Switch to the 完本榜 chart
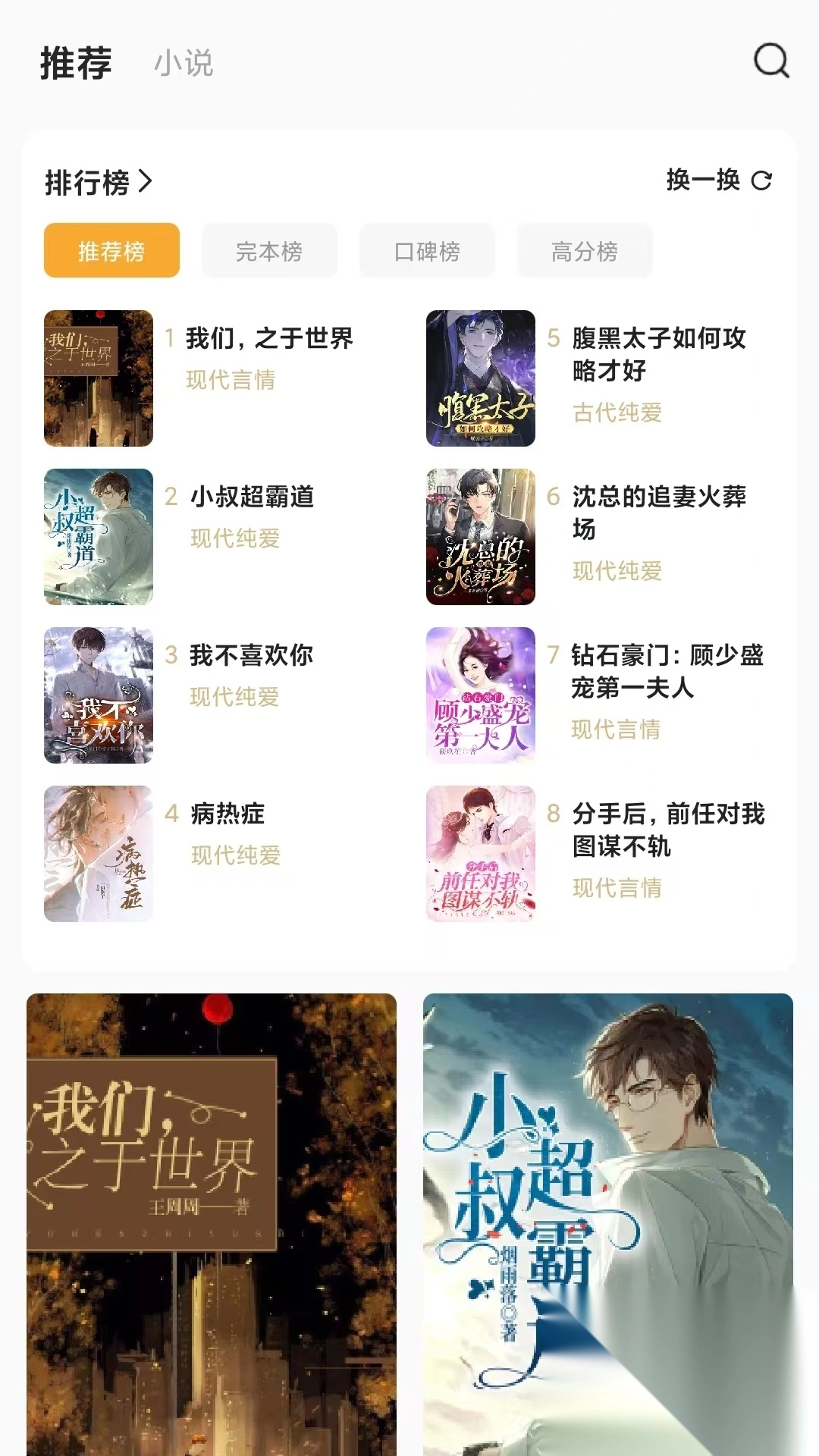The width and height of the screenshot is (819, 1456). click(x=269, y=250)
